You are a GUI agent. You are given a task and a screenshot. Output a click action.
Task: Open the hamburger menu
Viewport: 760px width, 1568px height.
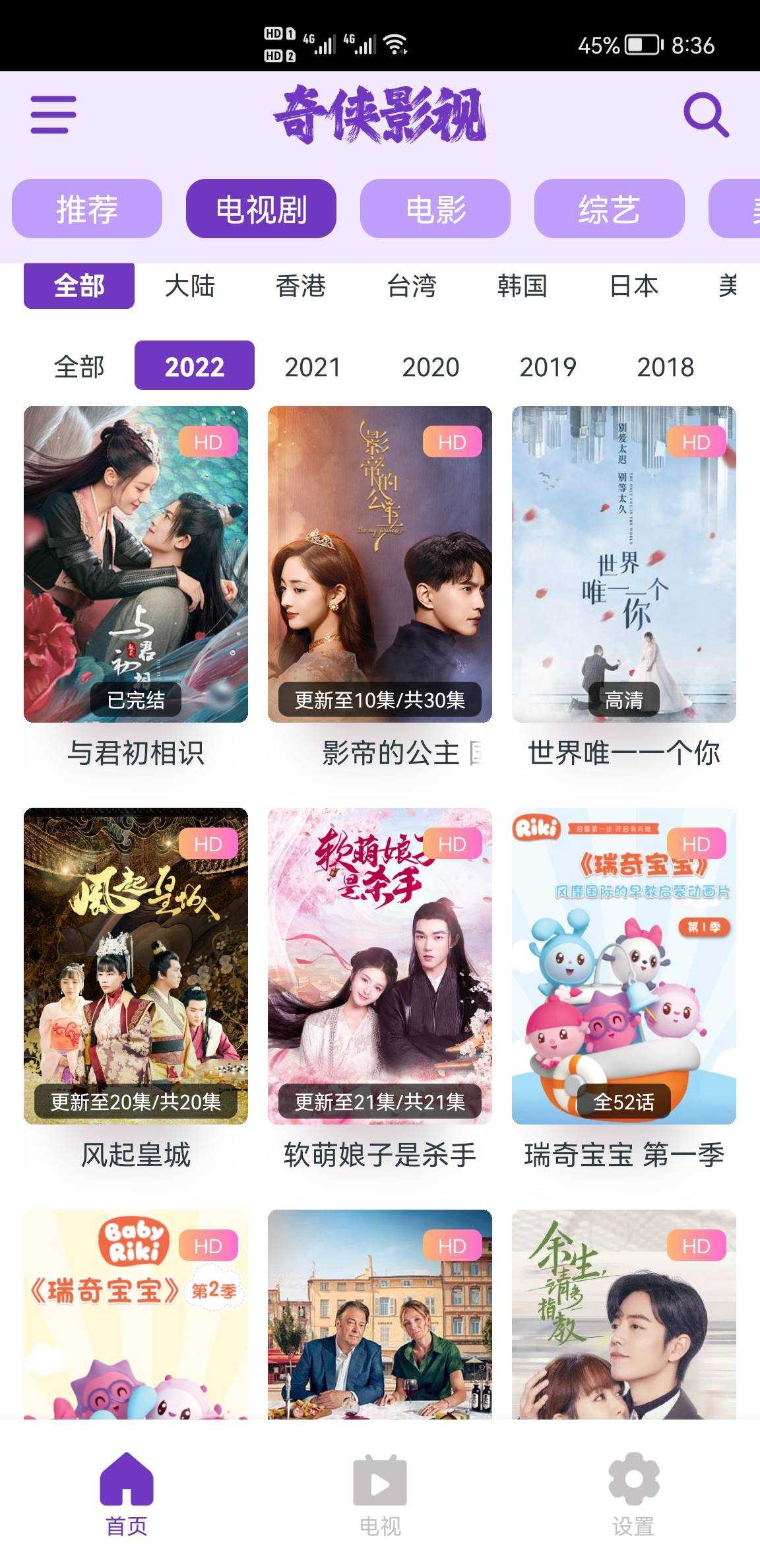53,115
